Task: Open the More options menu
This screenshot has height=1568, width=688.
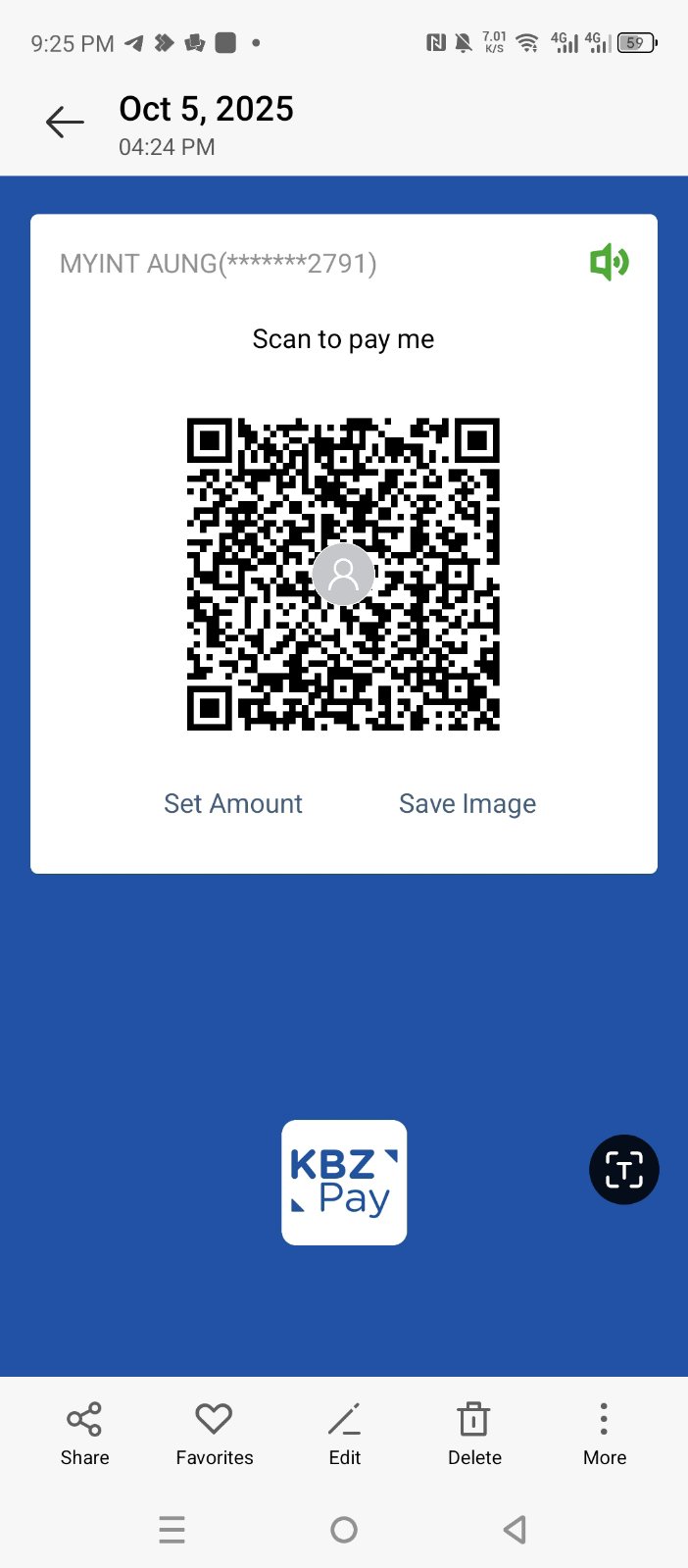Action: [604, 1434]
